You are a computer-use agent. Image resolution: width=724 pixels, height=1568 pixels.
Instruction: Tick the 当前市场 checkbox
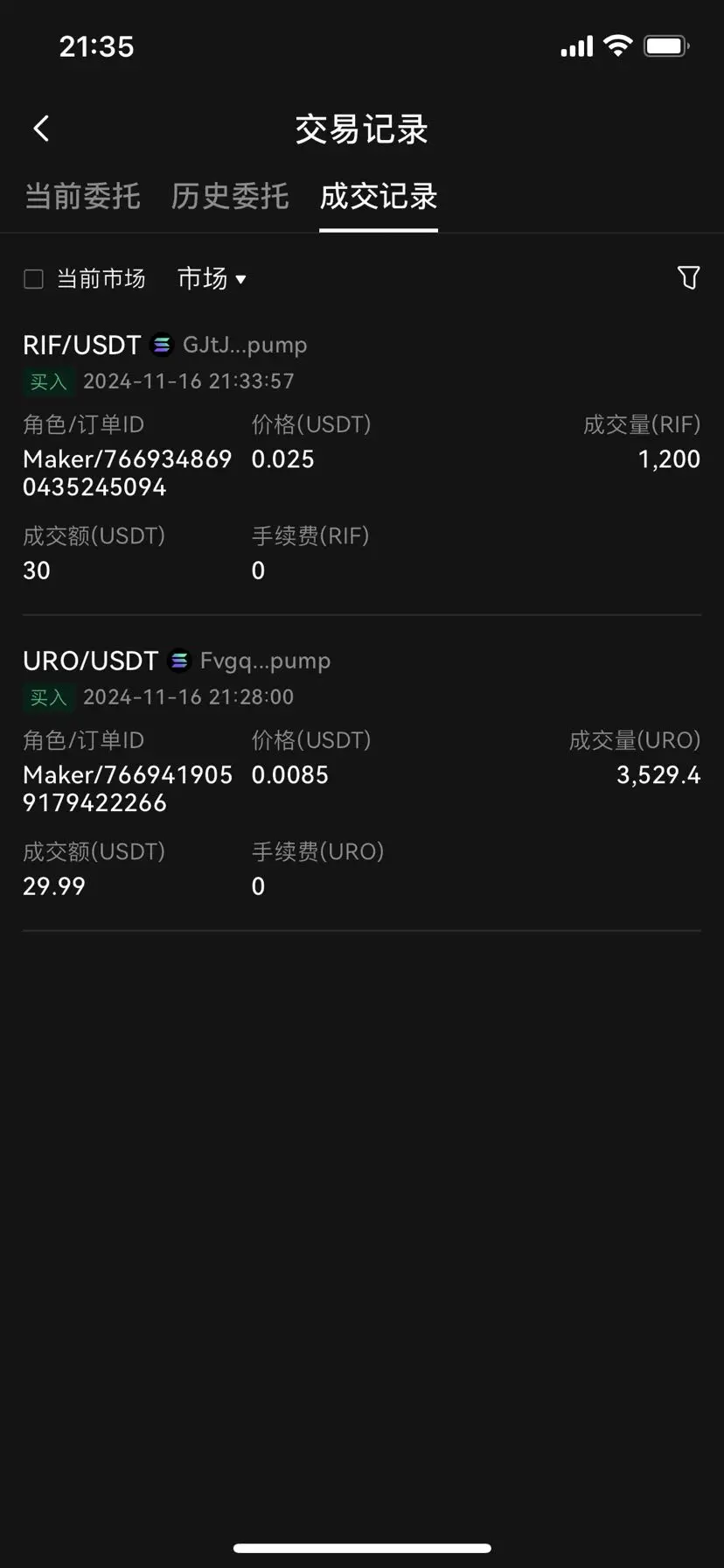(33, 279)
